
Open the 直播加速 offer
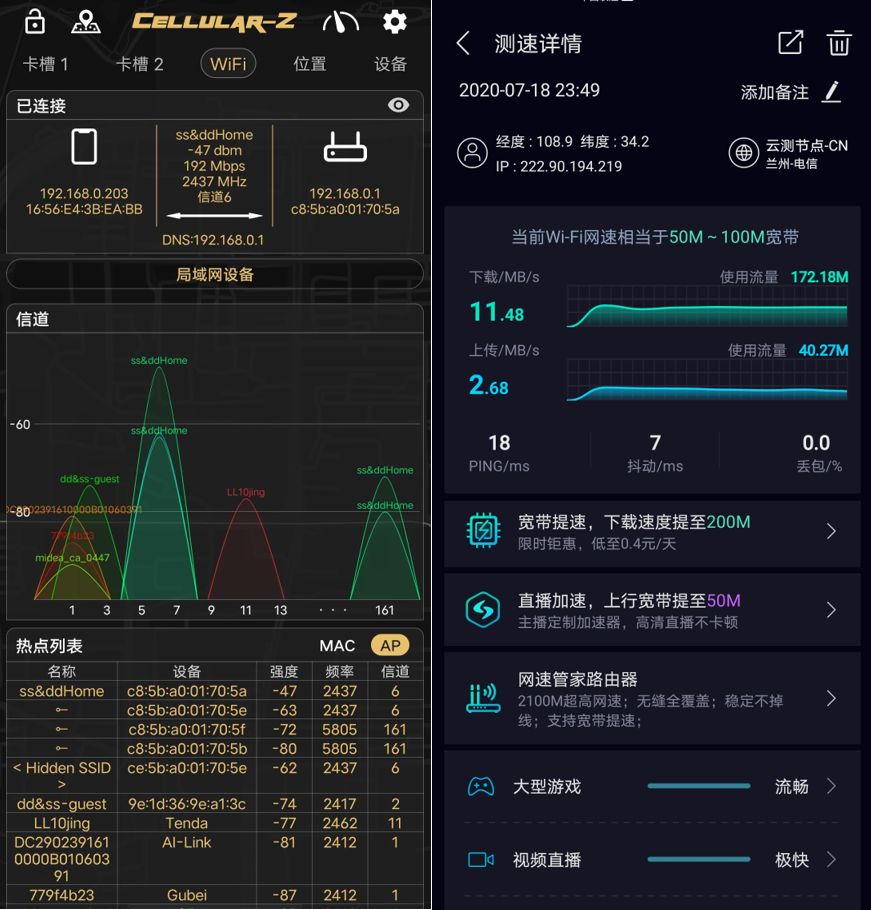(652, 610)
